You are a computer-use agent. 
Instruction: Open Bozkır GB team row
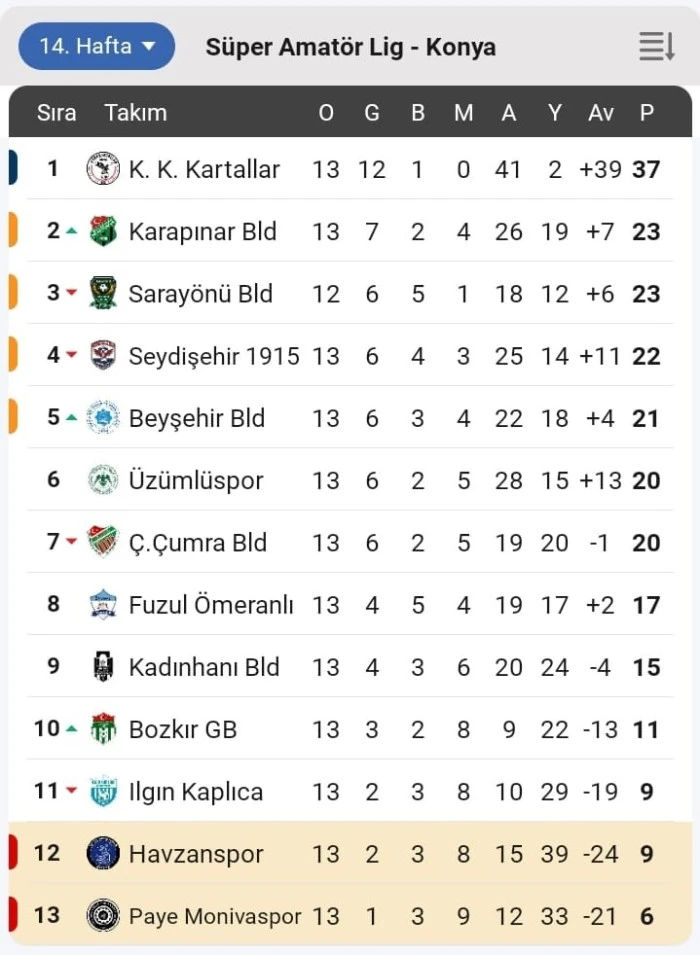click(x=182, y=730)
